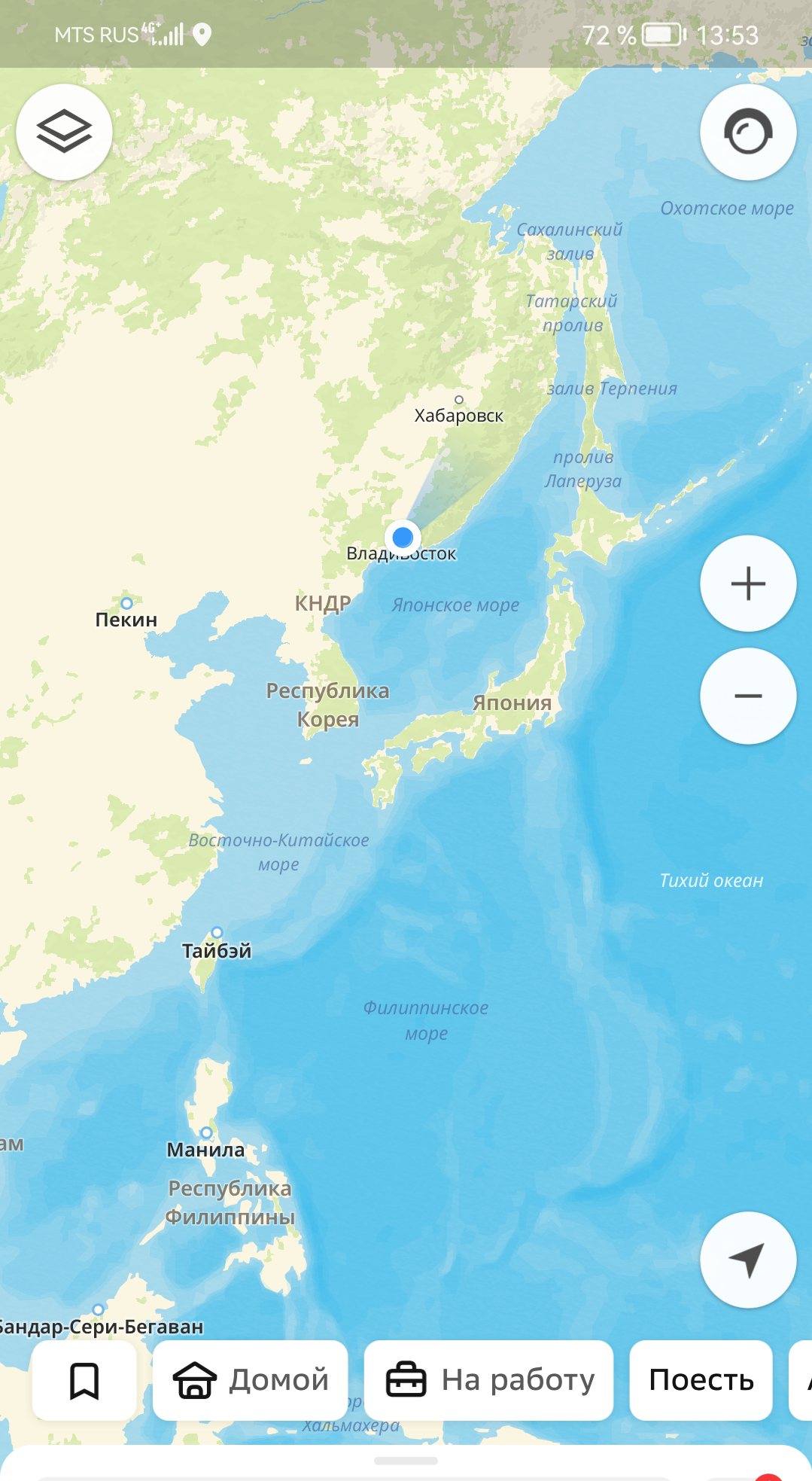Open saved bookmarks
This screenshot has width=812, height=1481.
(x=84, y=1381)
